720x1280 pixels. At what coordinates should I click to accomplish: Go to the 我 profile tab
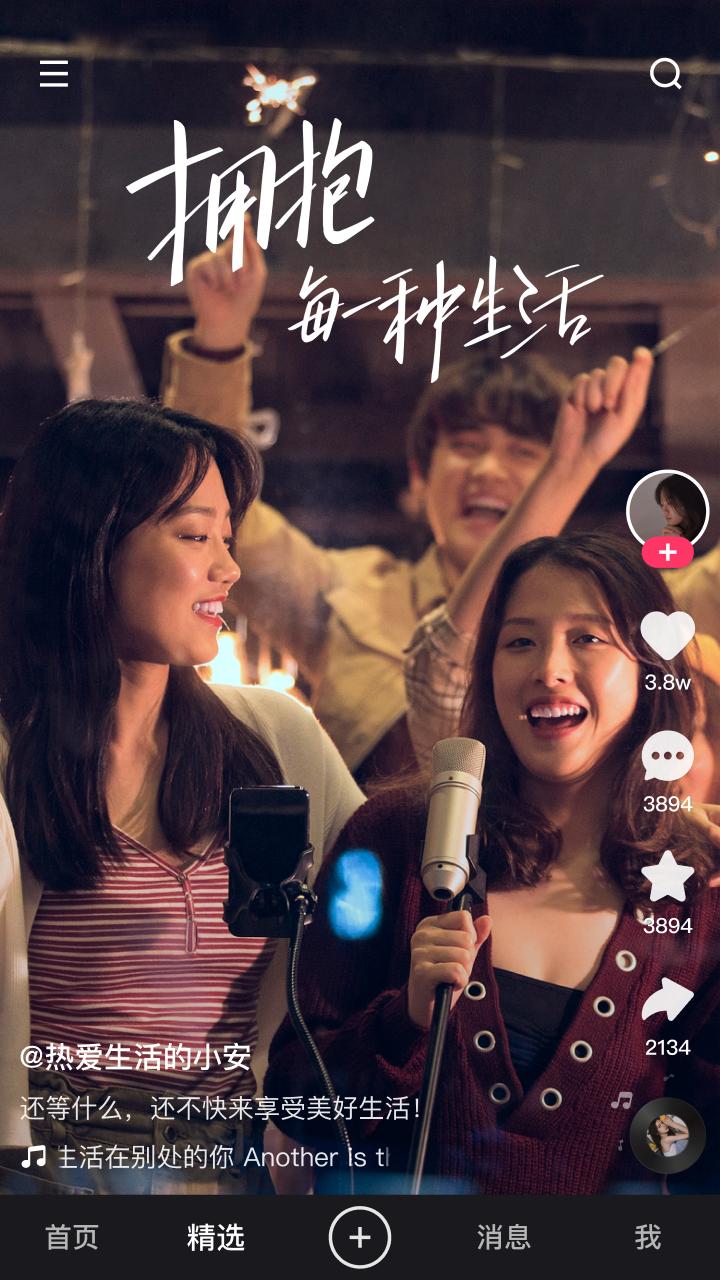pos(648,1238)
